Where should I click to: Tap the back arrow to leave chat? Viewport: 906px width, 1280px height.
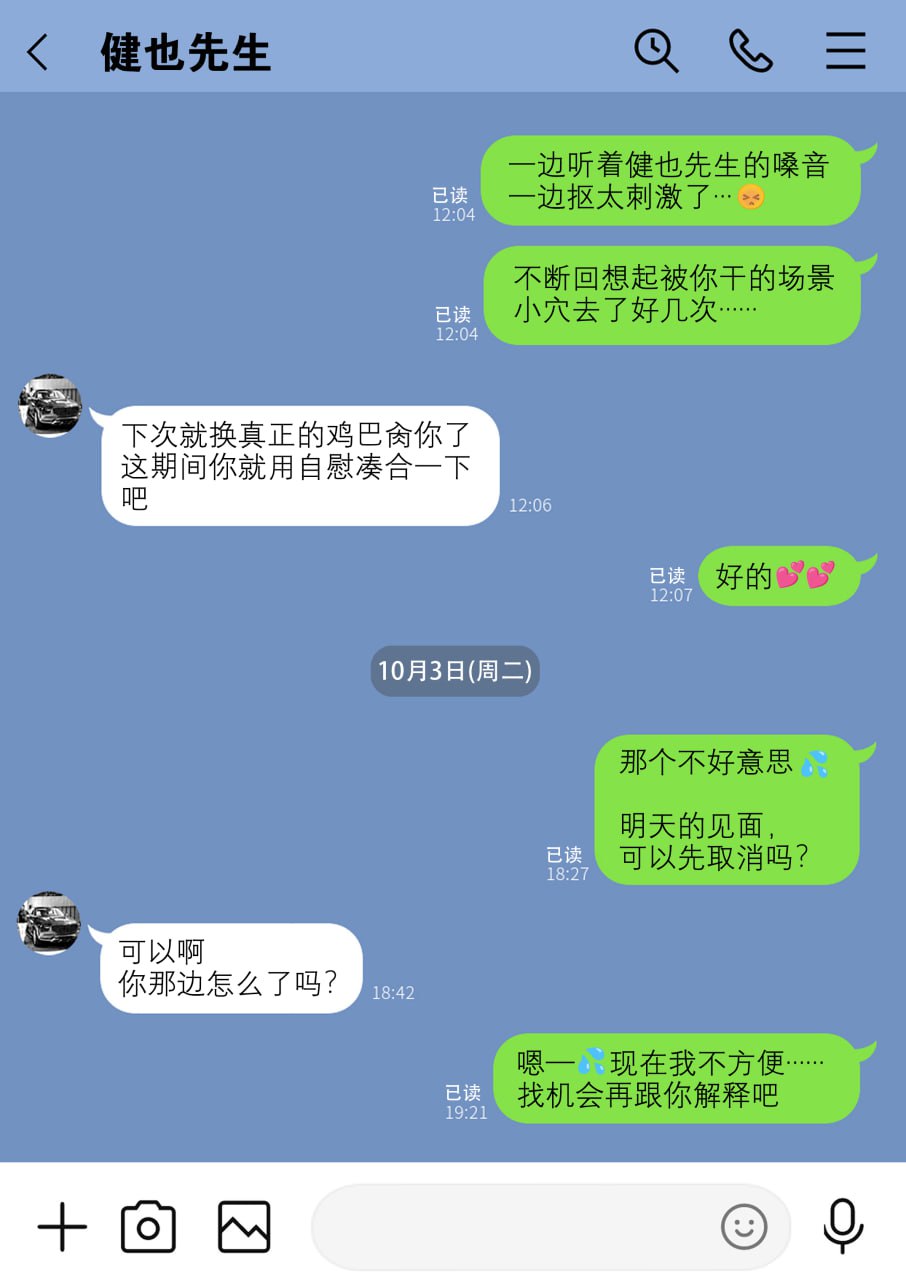pyautogui.click(x=38, y=50)
